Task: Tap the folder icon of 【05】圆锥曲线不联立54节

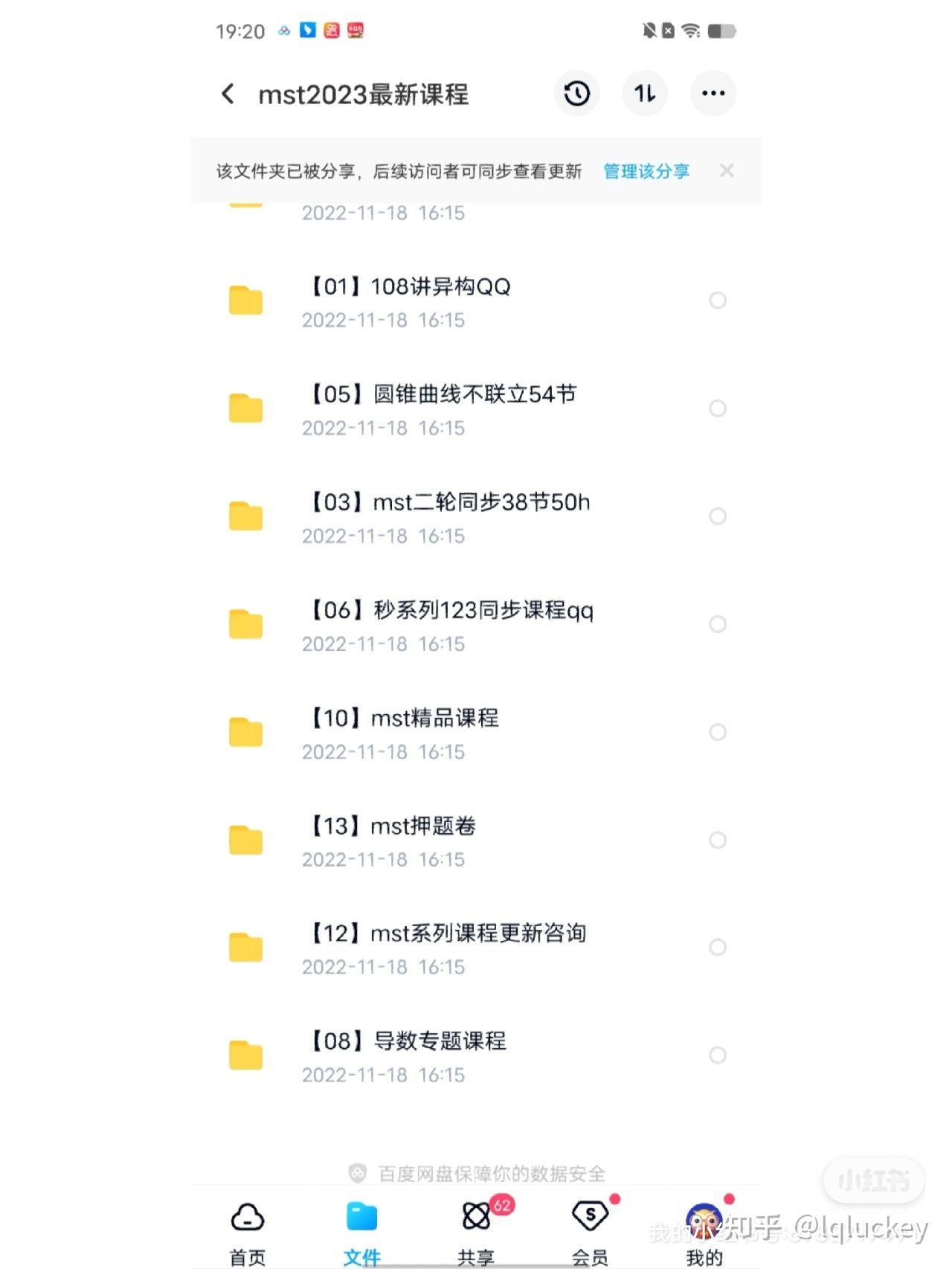Action: 245,408
